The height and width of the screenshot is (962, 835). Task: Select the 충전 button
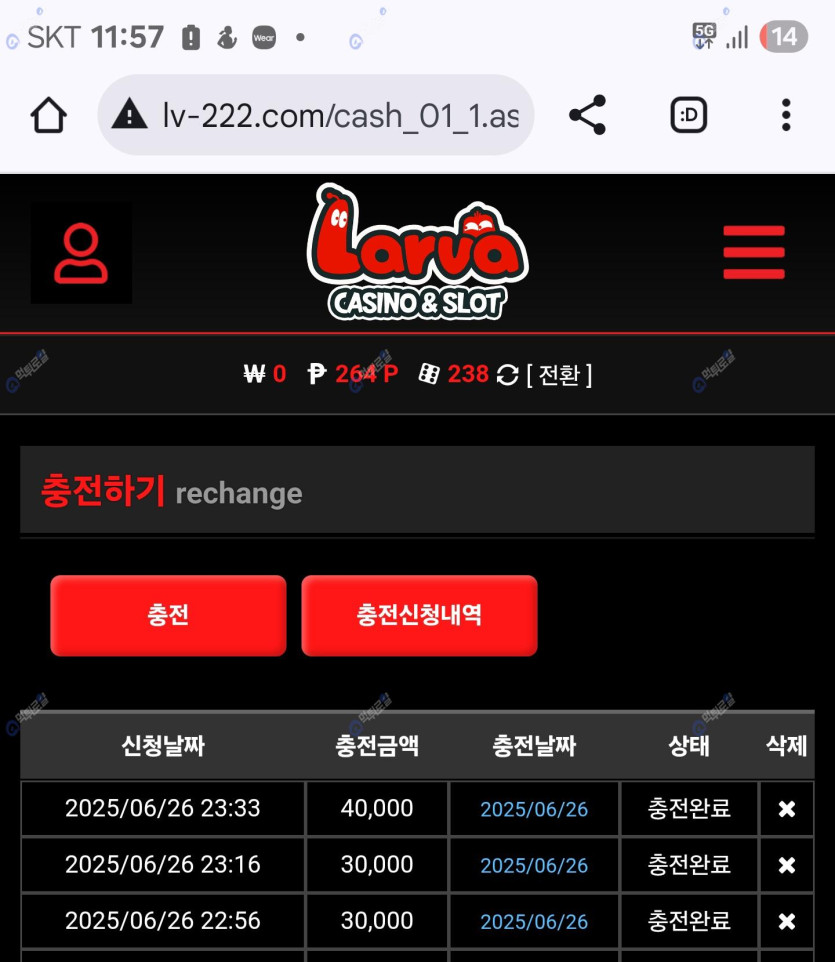[168, 615]
